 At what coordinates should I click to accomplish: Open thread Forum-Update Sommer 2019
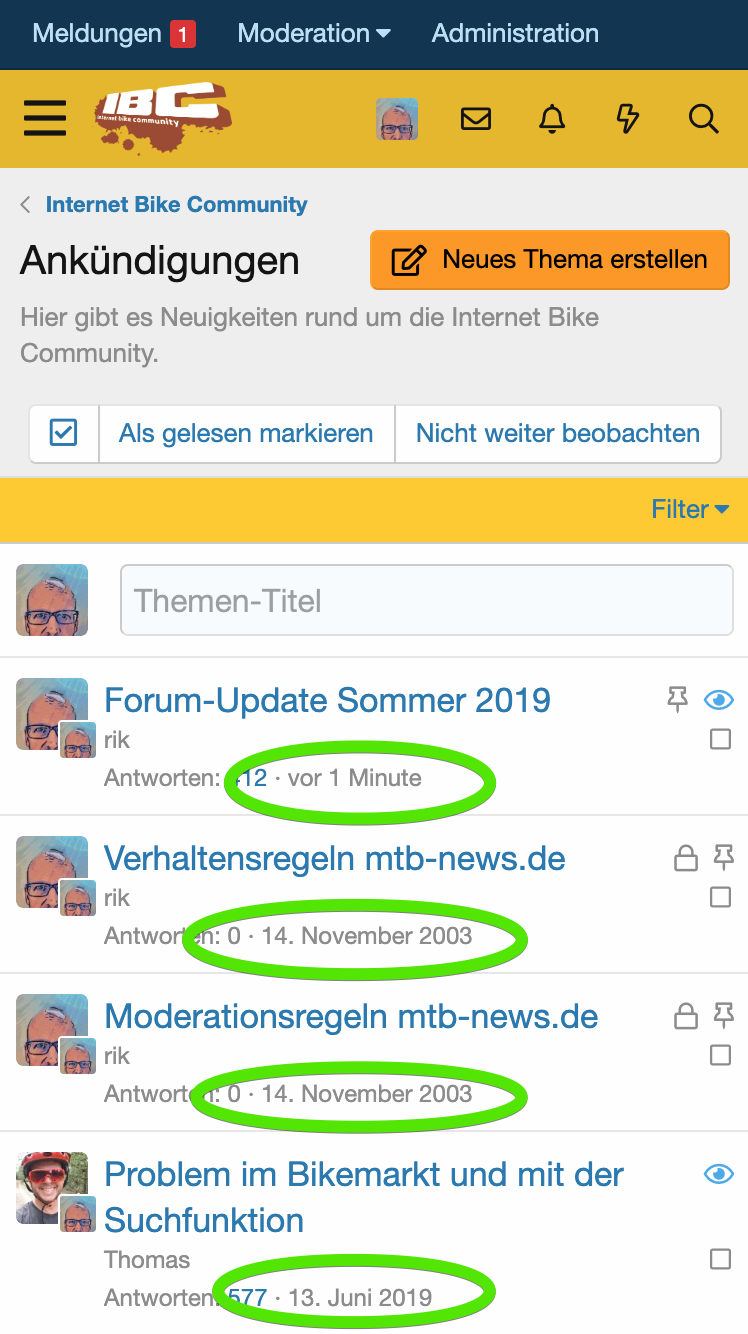[x=327, y=700]
